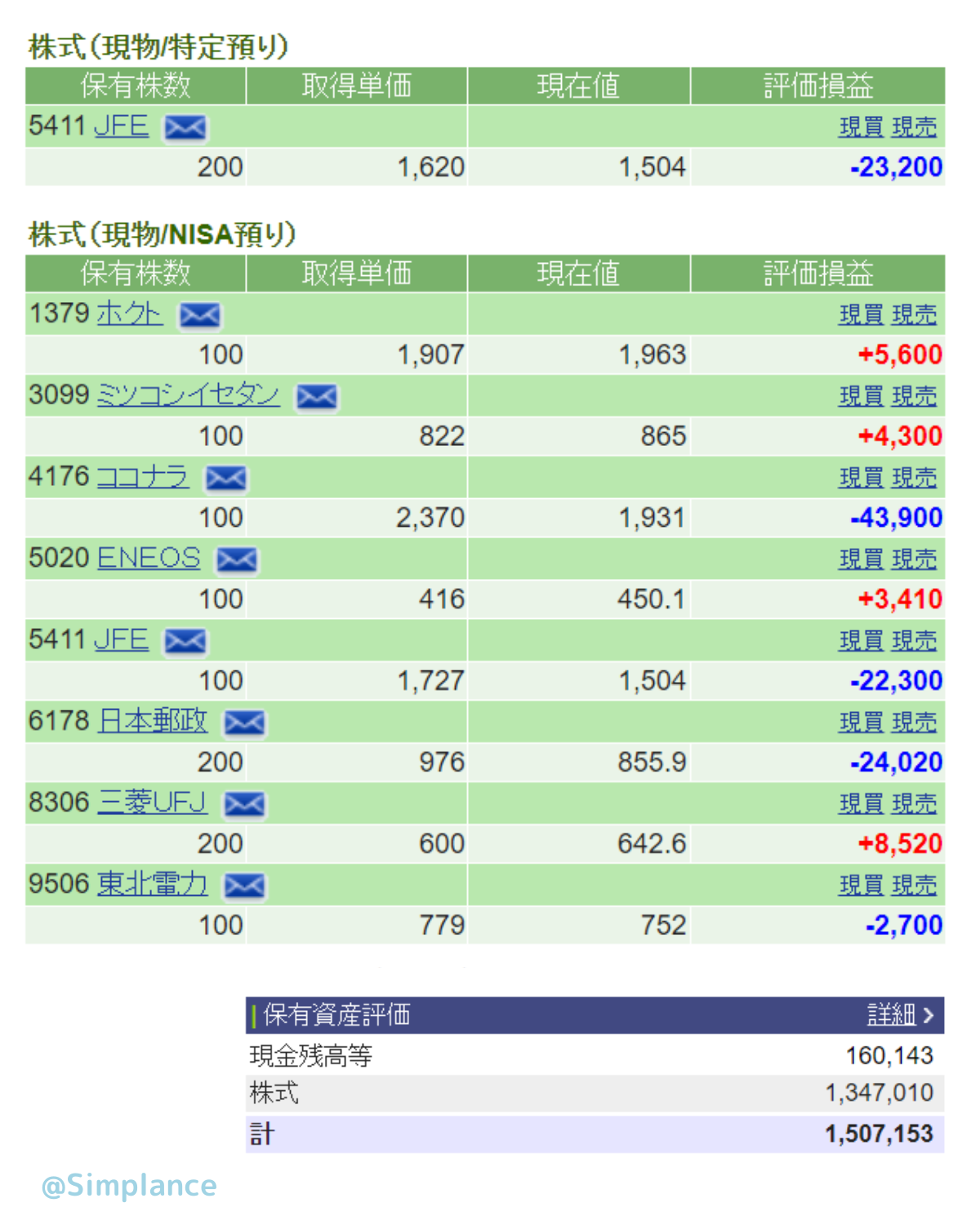980x1225 pixels.
Task: Select 現売 for 三菱UFJ
Action: pos(914,804)
